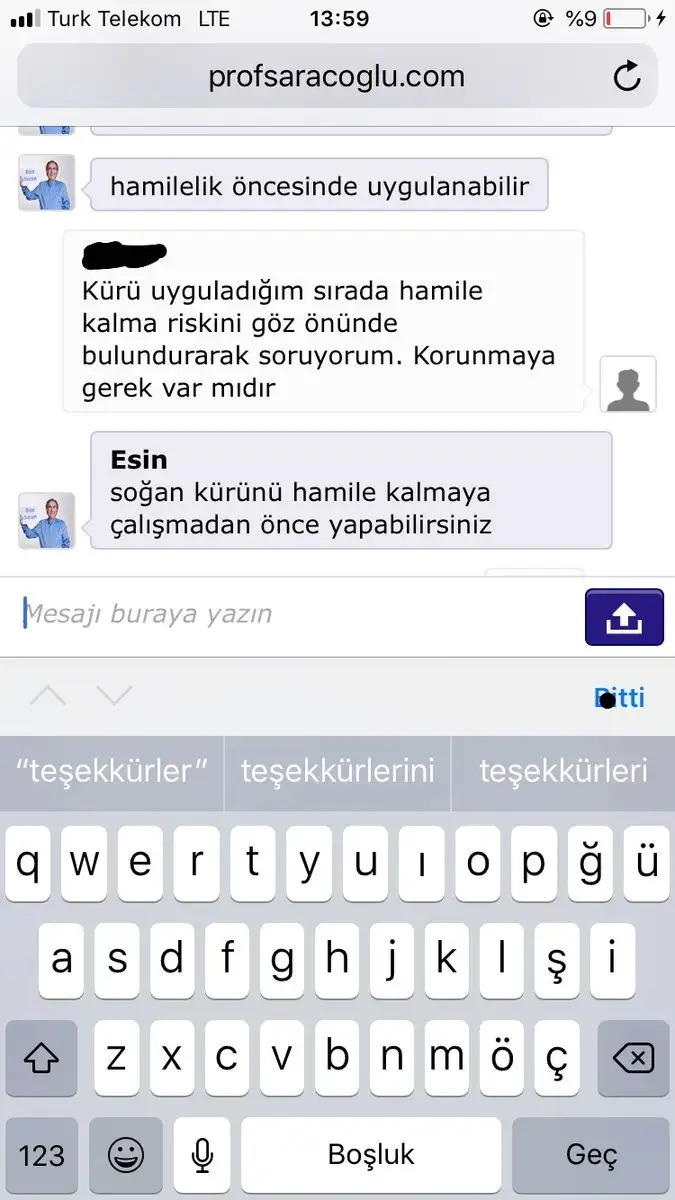Focus the 'Mesajı buraya yazın' message field
The image size is (675, 1200).
tap(295, 614)
